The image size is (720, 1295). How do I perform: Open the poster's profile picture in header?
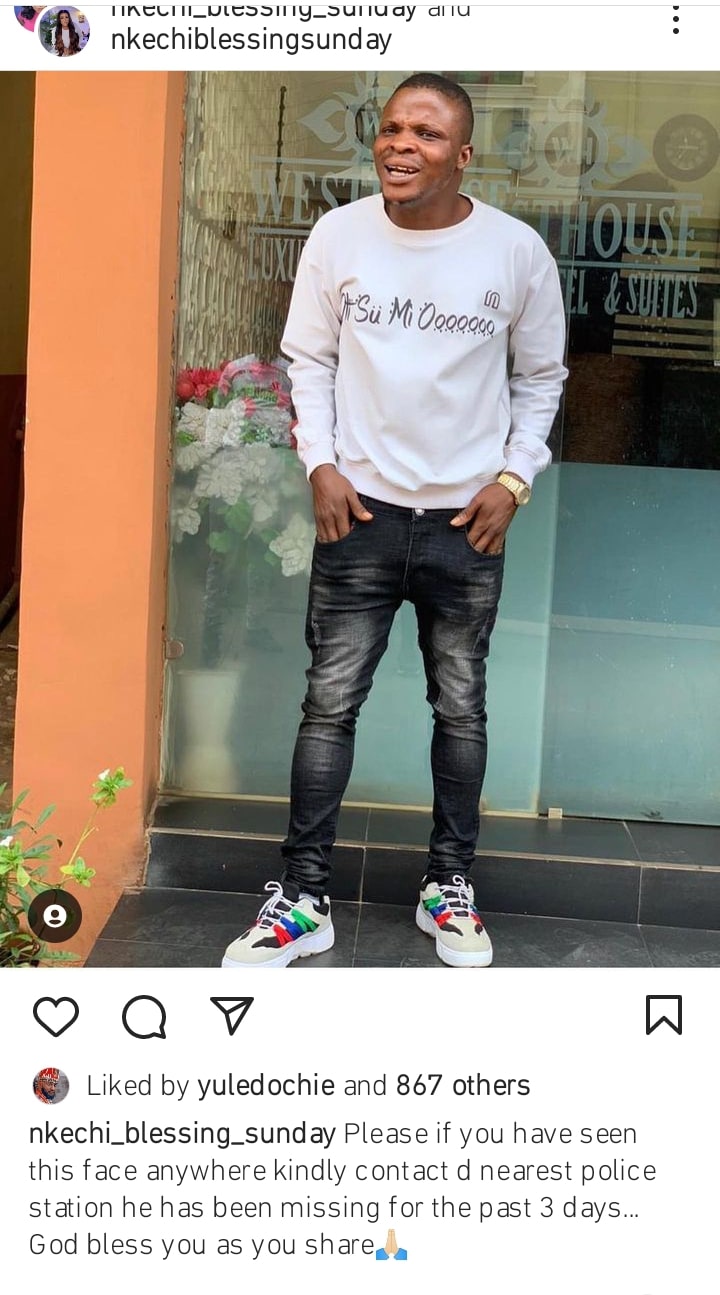tap(63, 30)
